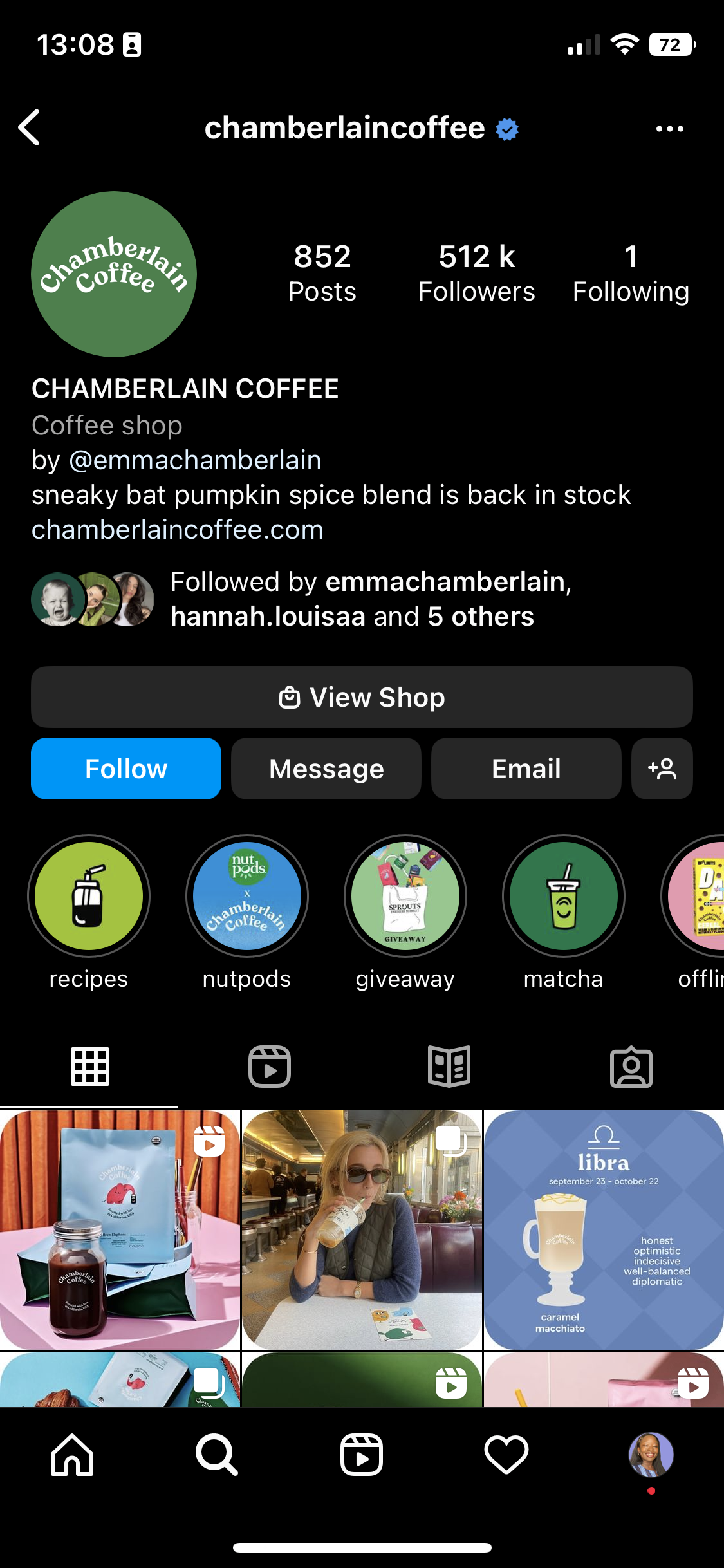Open the 512 k Followers list
The image size is (724, 1568).
coord(477,273)
